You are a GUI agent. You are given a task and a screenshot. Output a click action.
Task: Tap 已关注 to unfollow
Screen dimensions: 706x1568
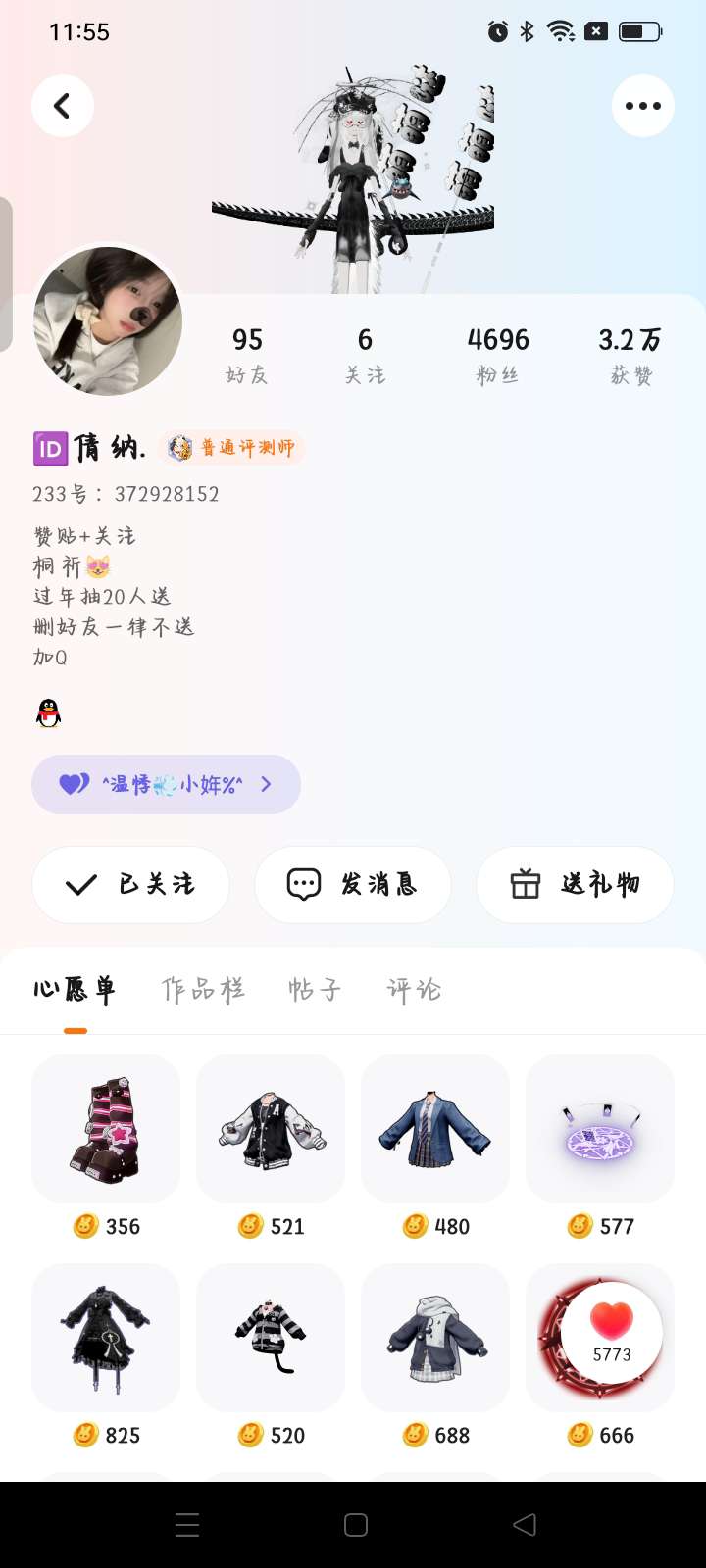(130, 885)
